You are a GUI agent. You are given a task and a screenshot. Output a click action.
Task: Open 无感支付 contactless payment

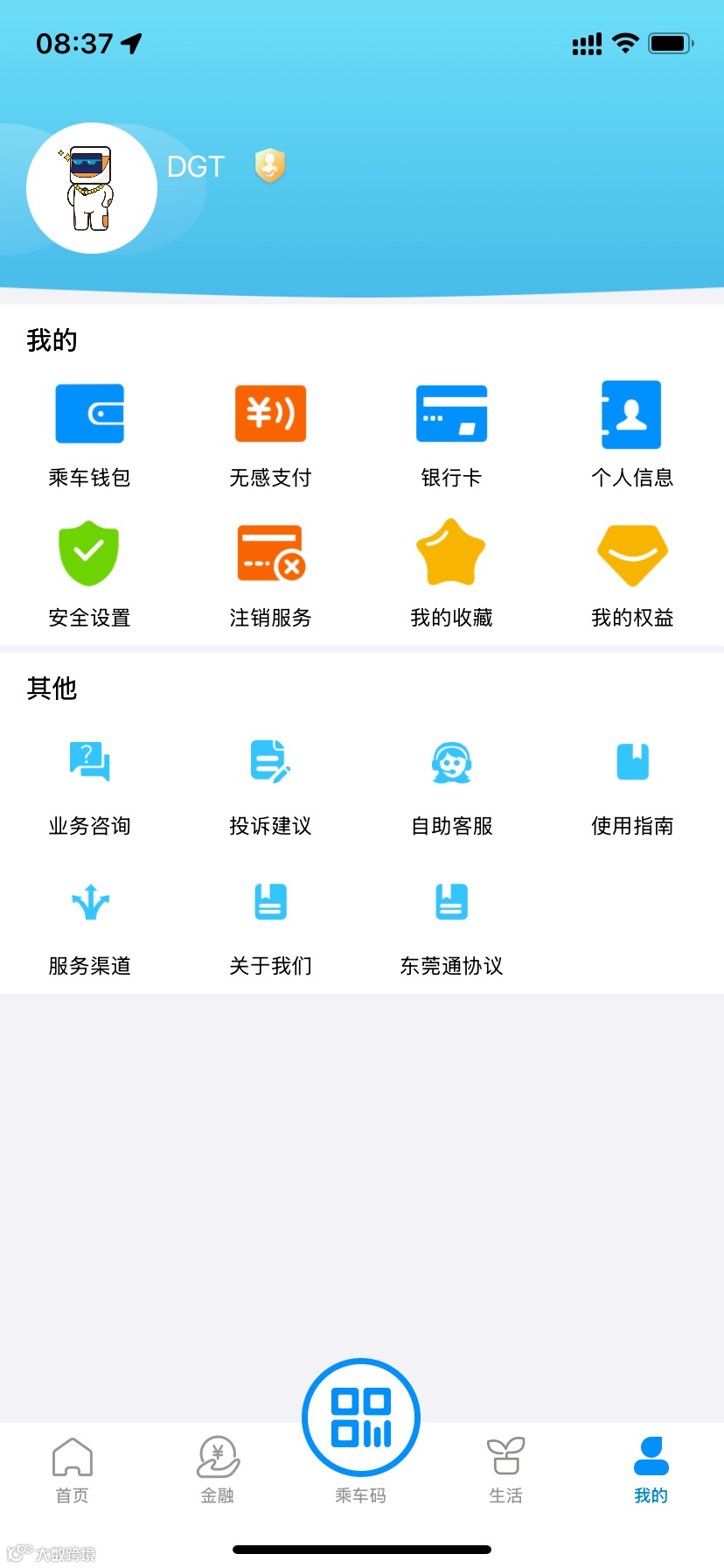270,433
